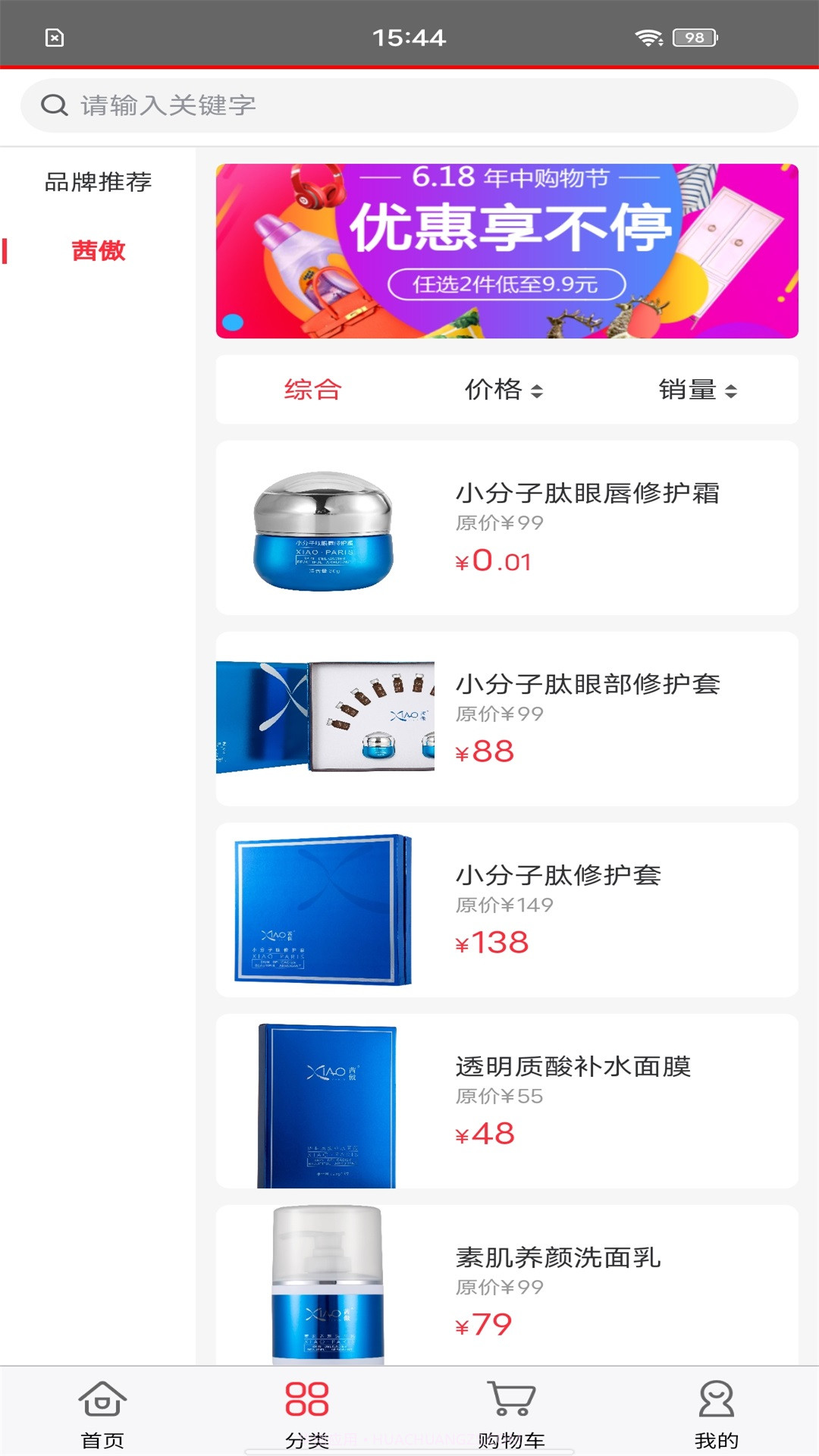The image size is (819, 1456).
Task: Select the 茜傲 brand in the sidebar
Action: point(99,250)
